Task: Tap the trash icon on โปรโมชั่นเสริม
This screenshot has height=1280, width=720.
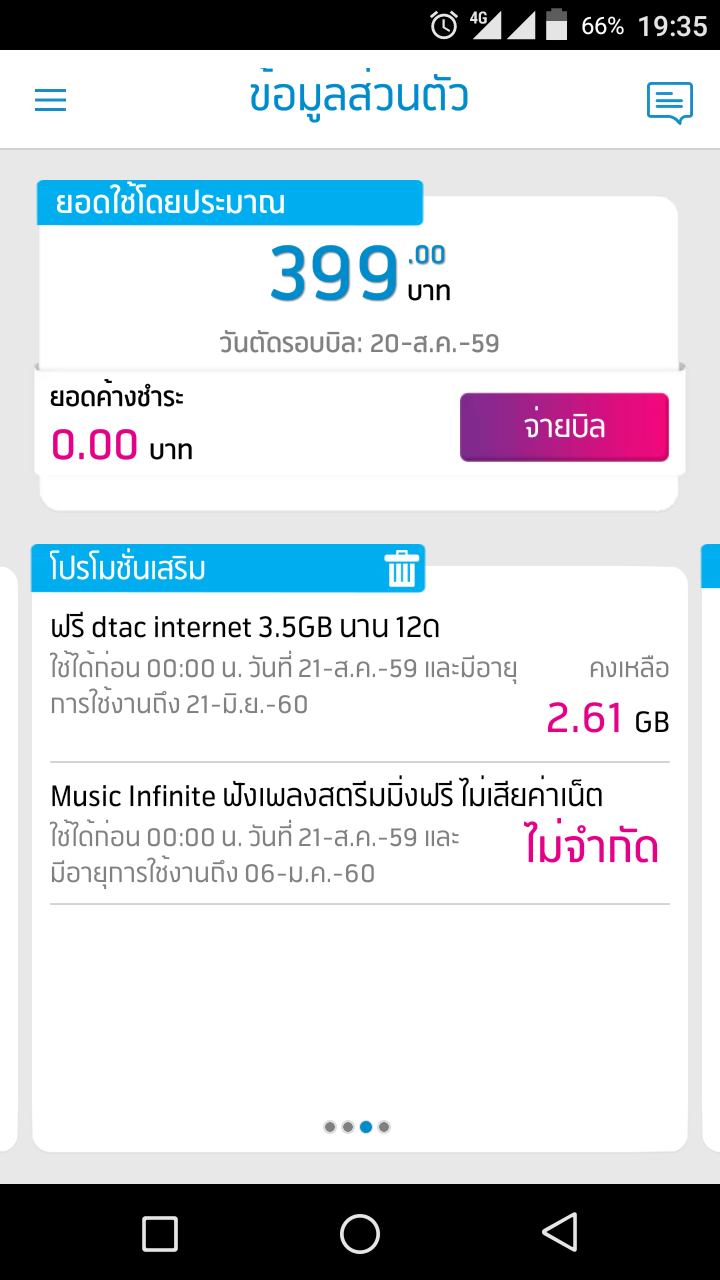Action: [x=401, y=569]
